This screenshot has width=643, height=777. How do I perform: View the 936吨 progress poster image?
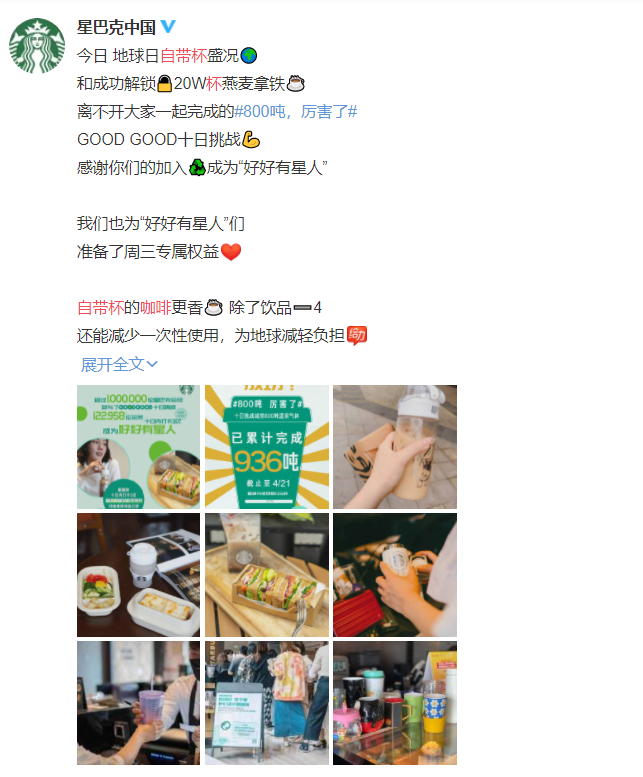266,447
